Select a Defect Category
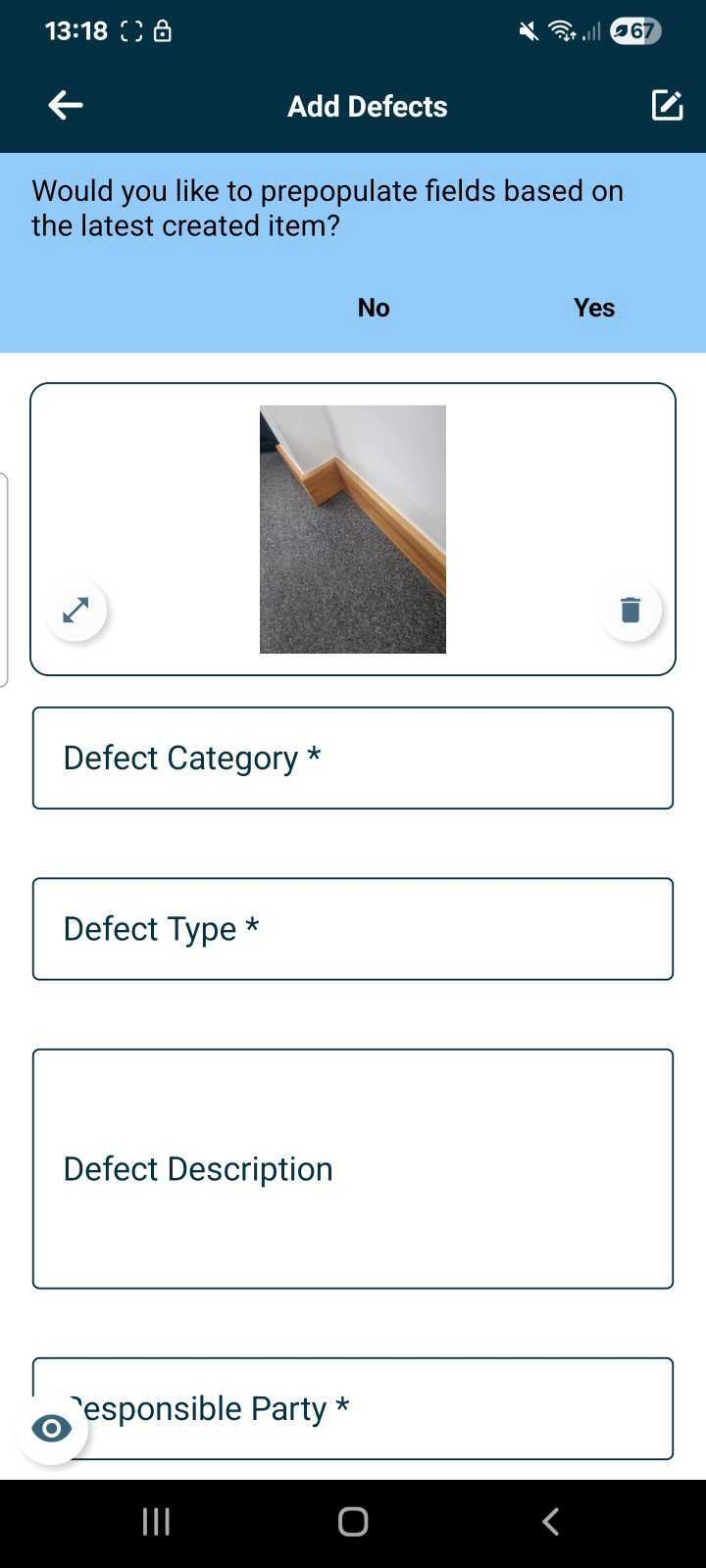 pos(353,758)
